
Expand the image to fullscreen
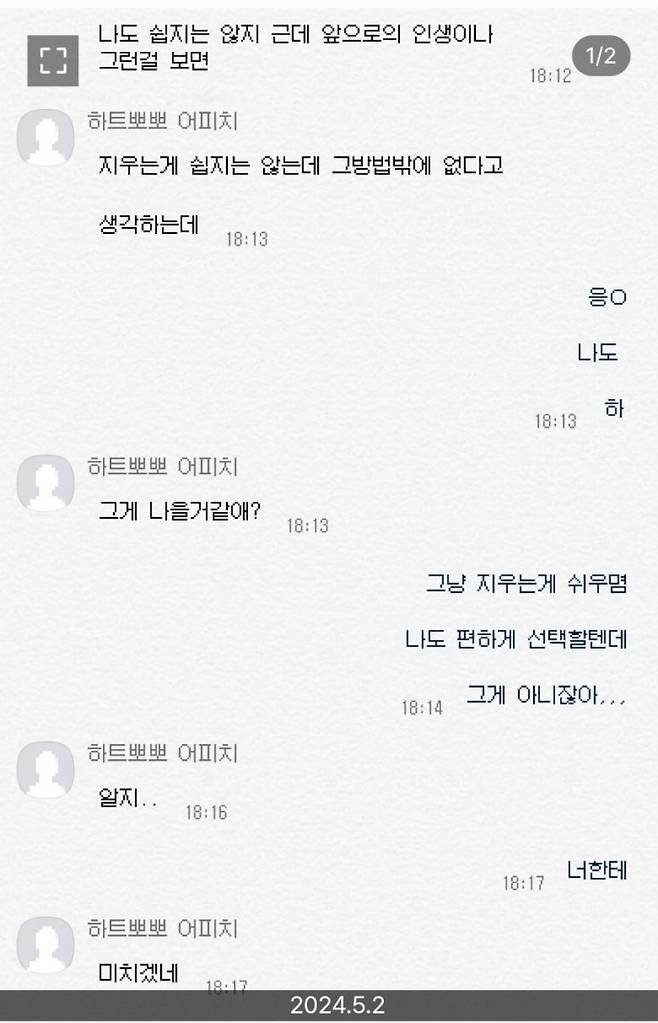52,61
